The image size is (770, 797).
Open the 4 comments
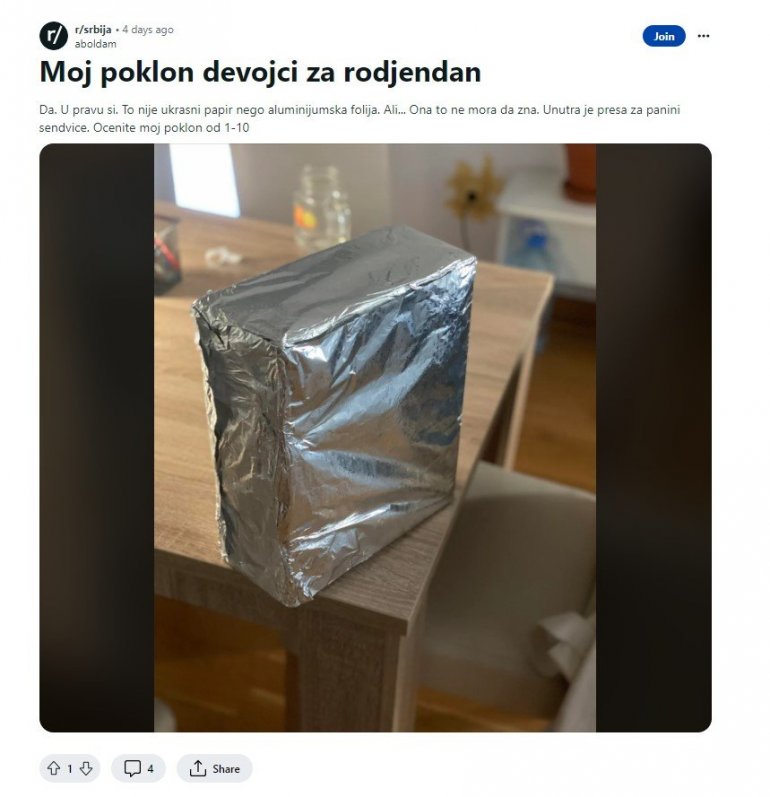tap(139, 768)
